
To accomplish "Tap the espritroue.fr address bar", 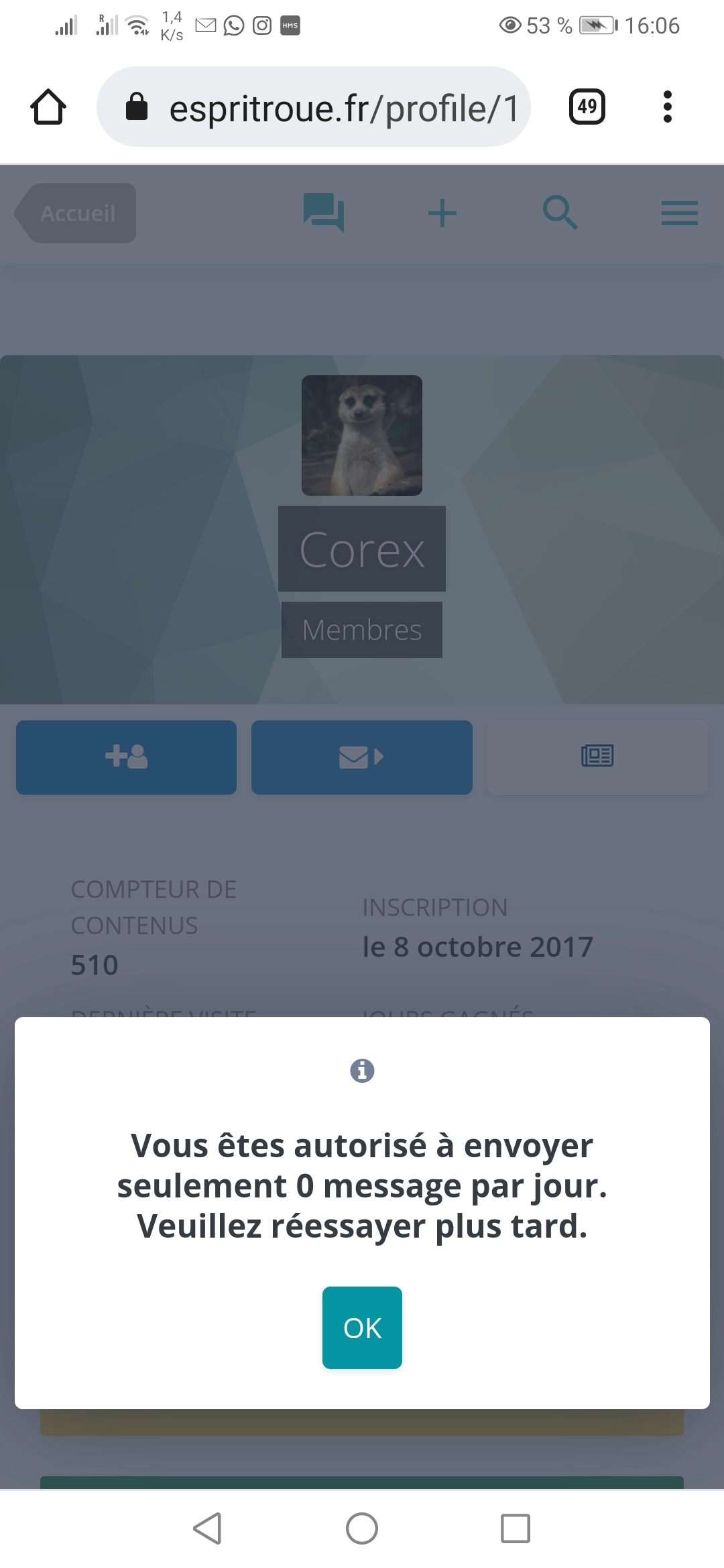I will click(314, 107).
